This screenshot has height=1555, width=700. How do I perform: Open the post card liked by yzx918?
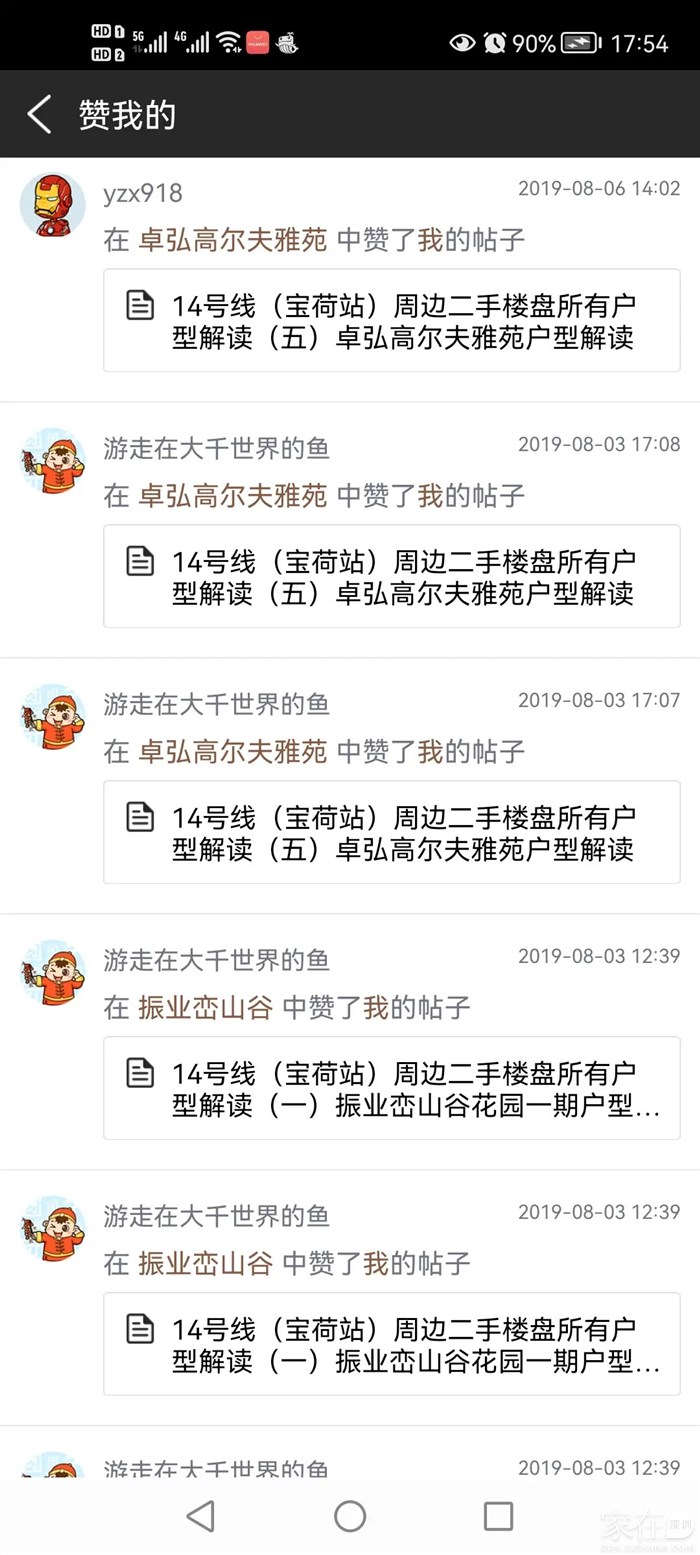pyautogui.click(x=391, y=321)
